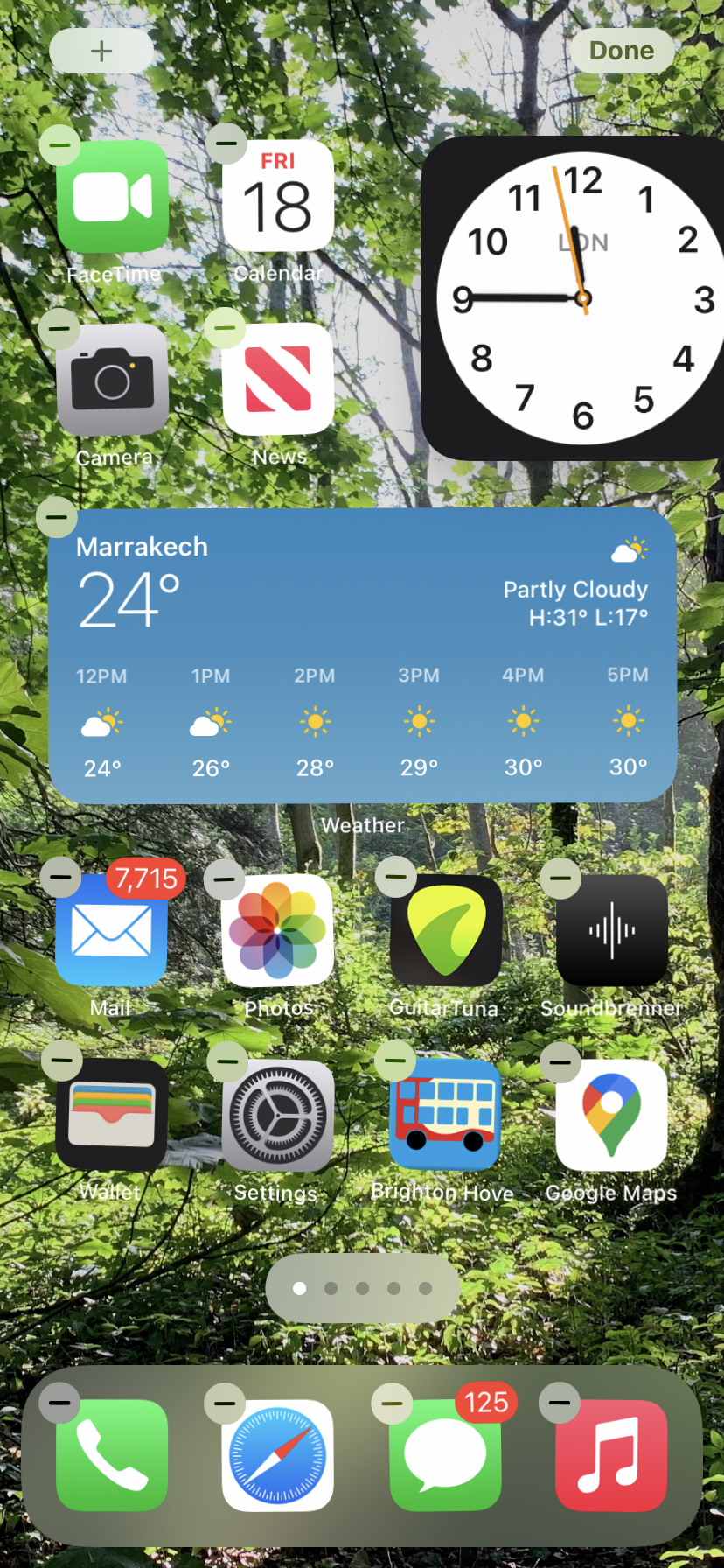The image size is (724, 1568).
Task: Remove the News app via minus badge
Action: pos(226,328)
